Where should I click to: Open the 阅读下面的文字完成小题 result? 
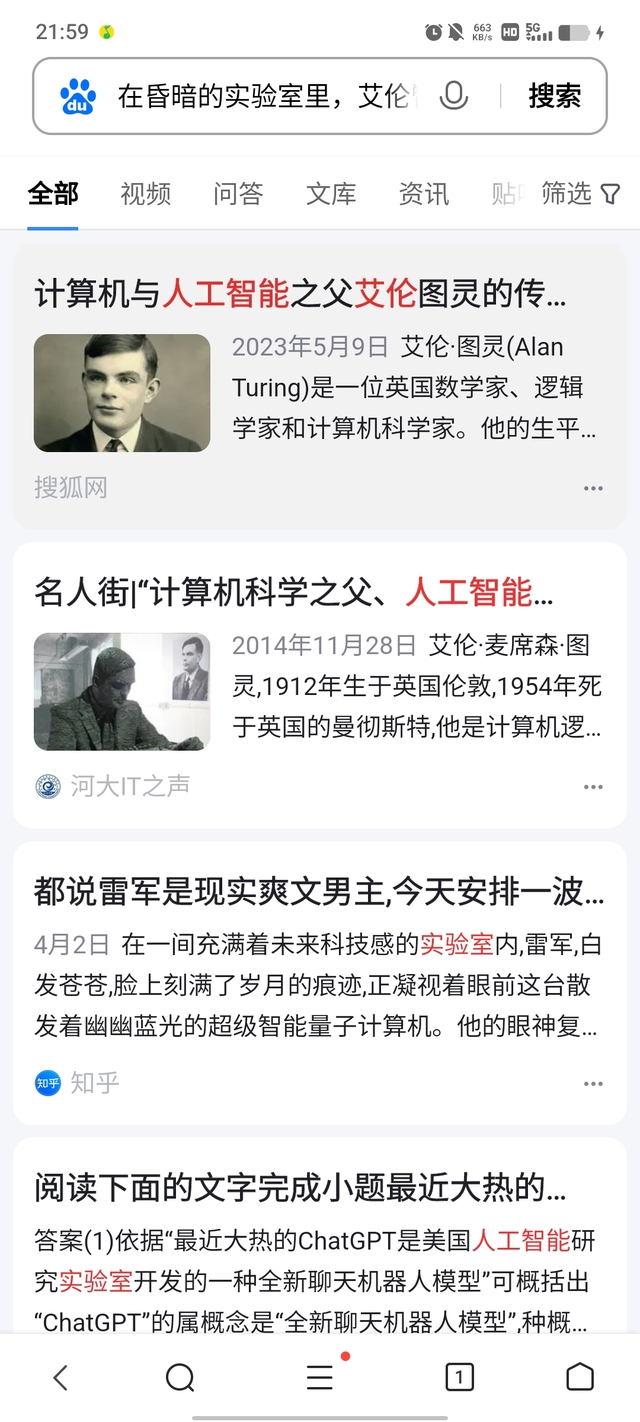point(301,1188)
